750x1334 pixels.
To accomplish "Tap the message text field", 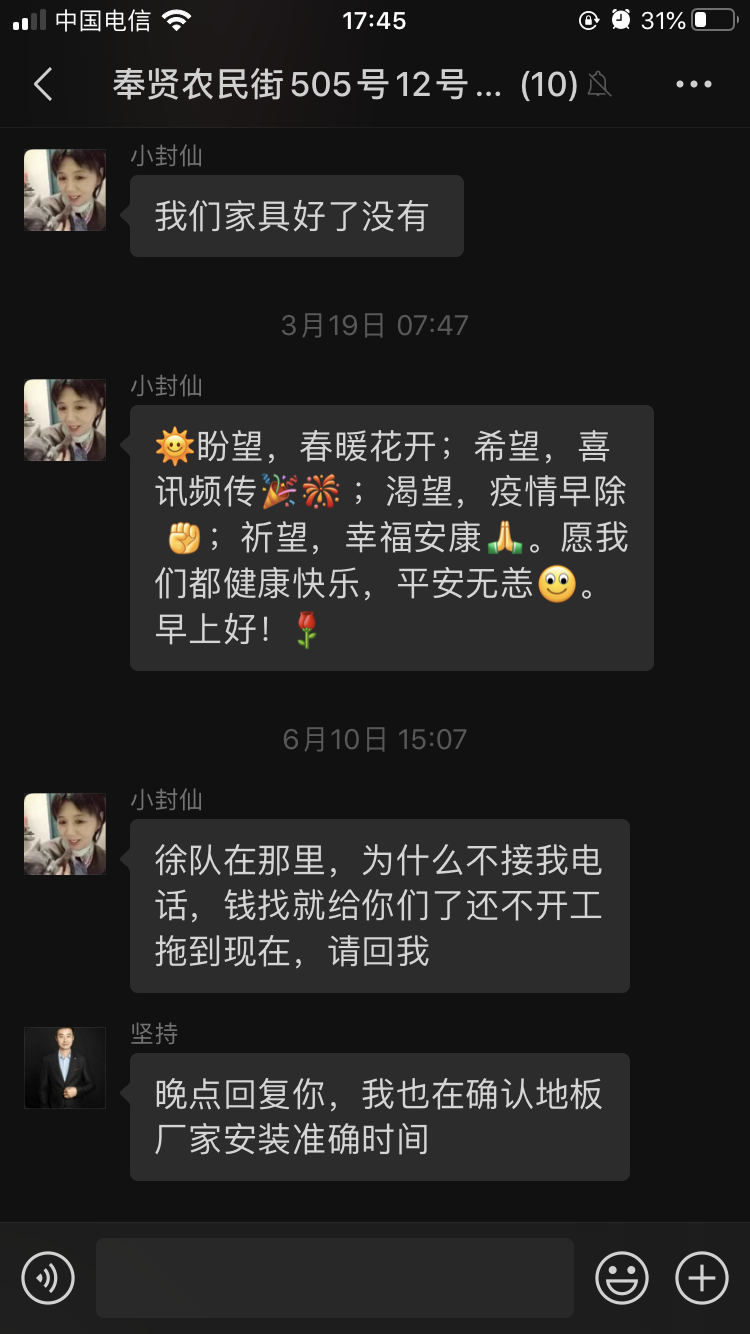I will (334, 1278).
